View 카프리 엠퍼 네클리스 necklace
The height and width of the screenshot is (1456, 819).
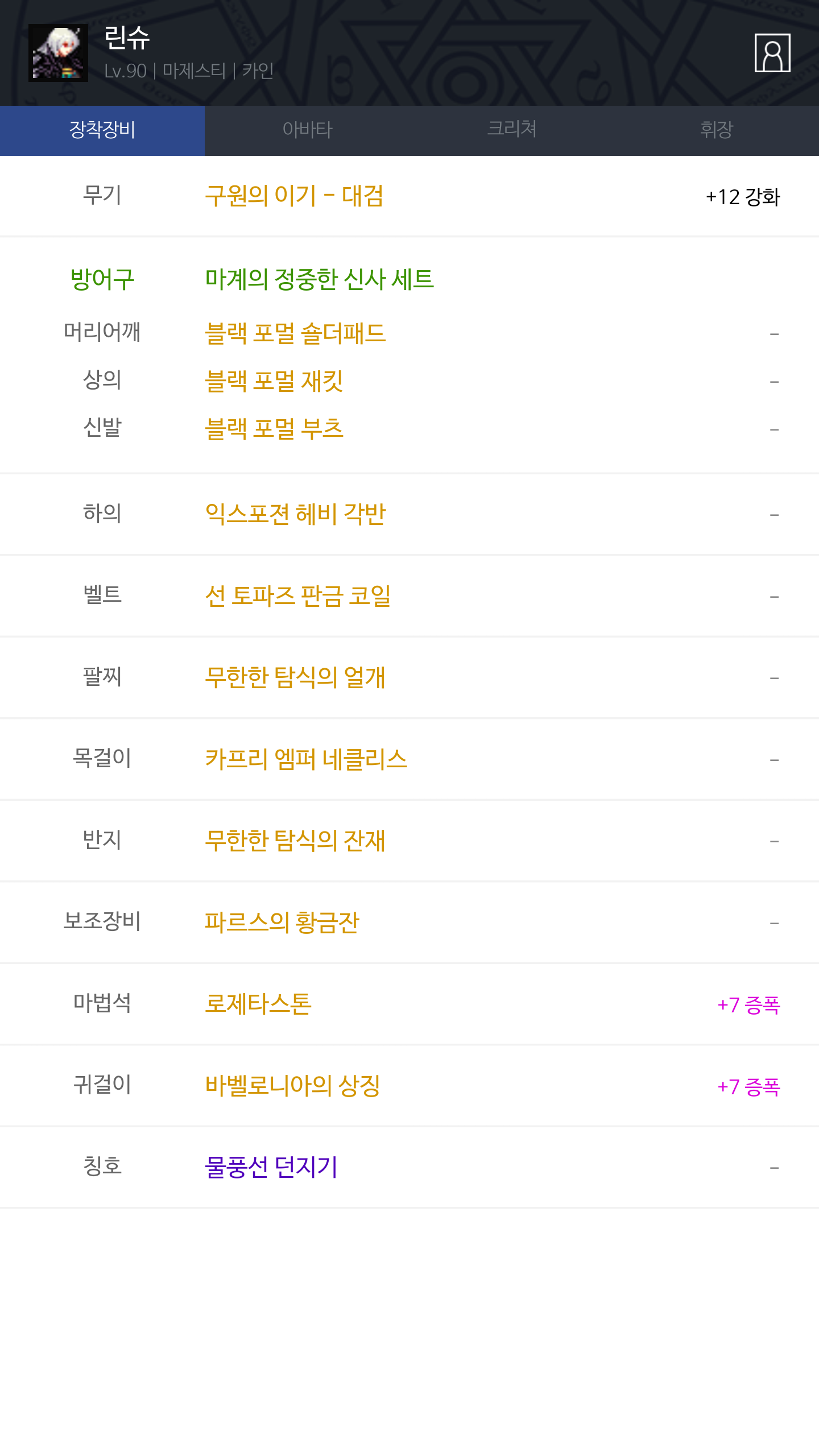point(306,759)
